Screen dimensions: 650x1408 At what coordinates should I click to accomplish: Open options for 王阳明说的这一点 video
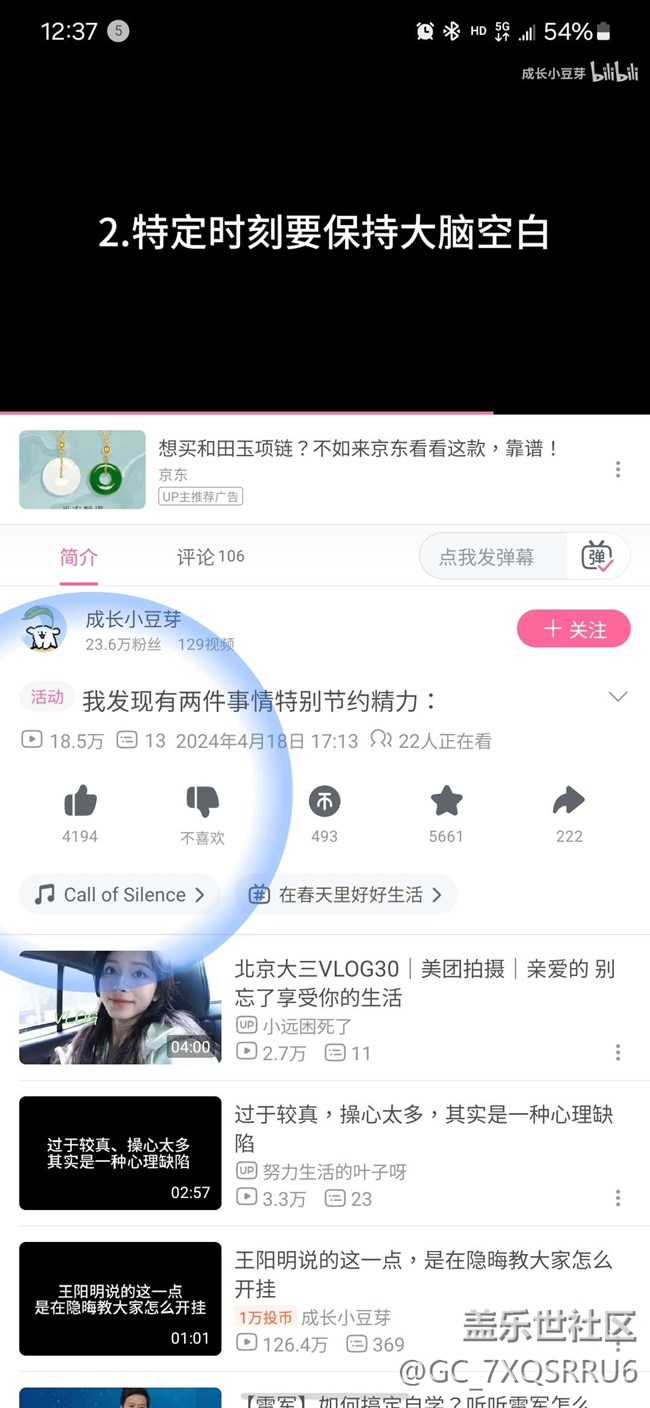[618, 1343]
